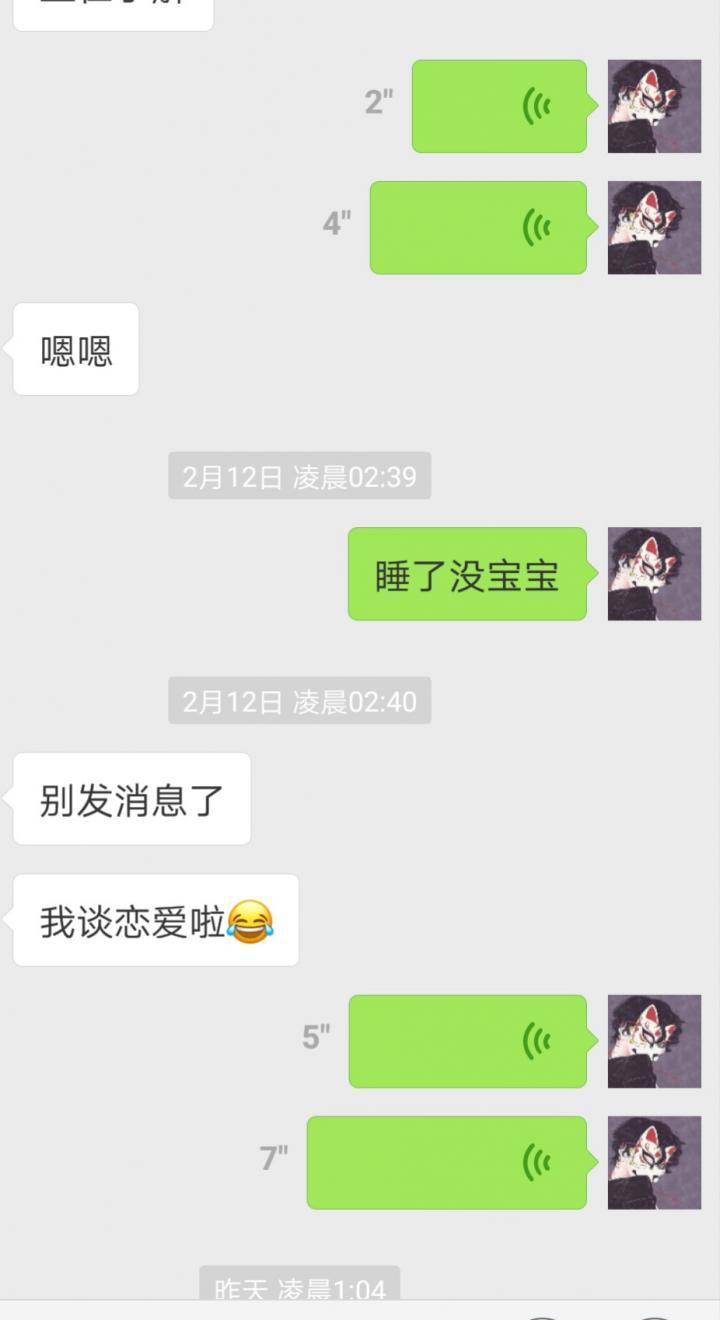
Task: Play the 7-second voice message
Action: click(x=447, y=1163)
